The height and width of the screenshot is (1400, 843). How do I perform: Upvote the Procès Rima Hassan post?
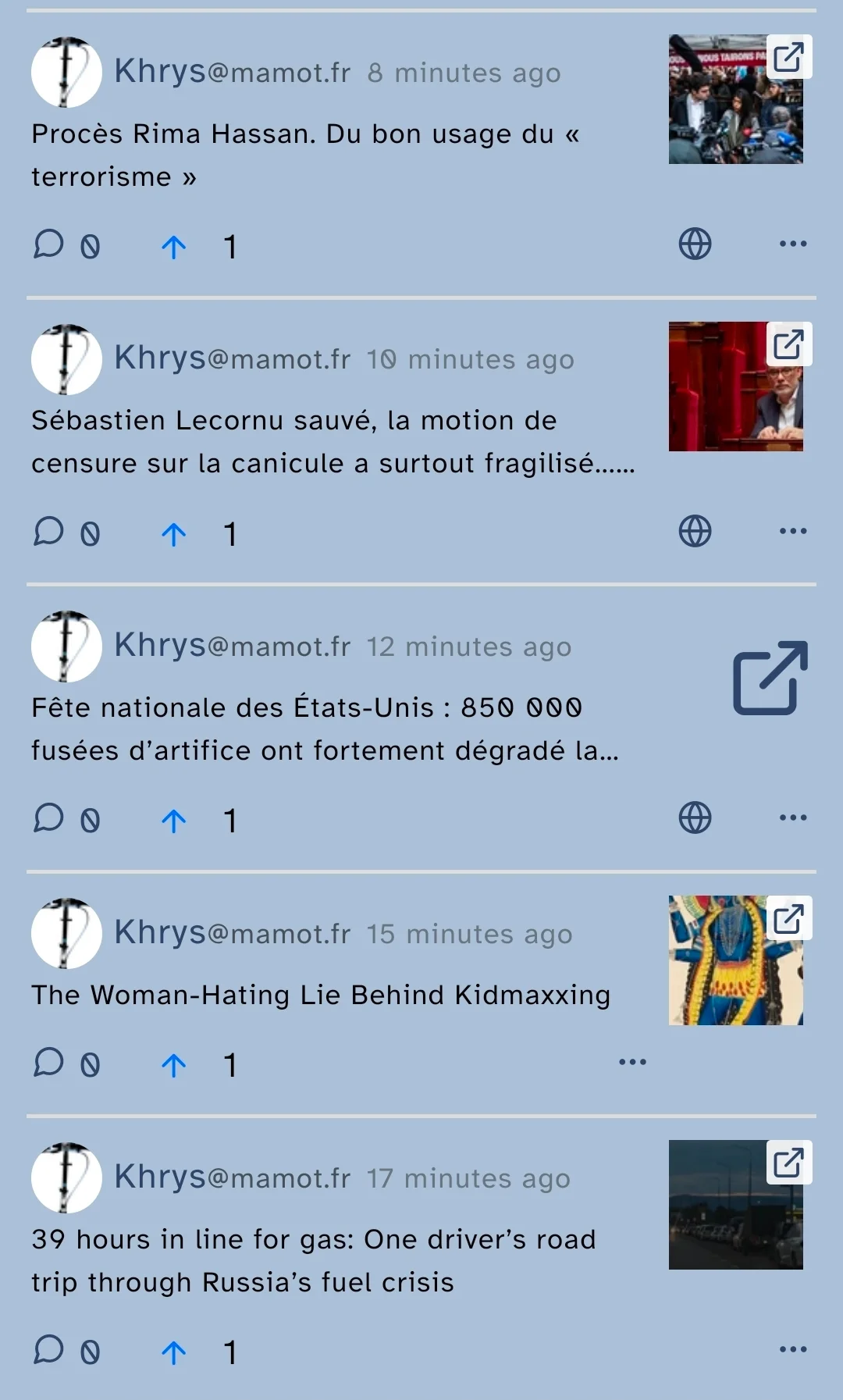pyautogui.click(x=174, y=248)
